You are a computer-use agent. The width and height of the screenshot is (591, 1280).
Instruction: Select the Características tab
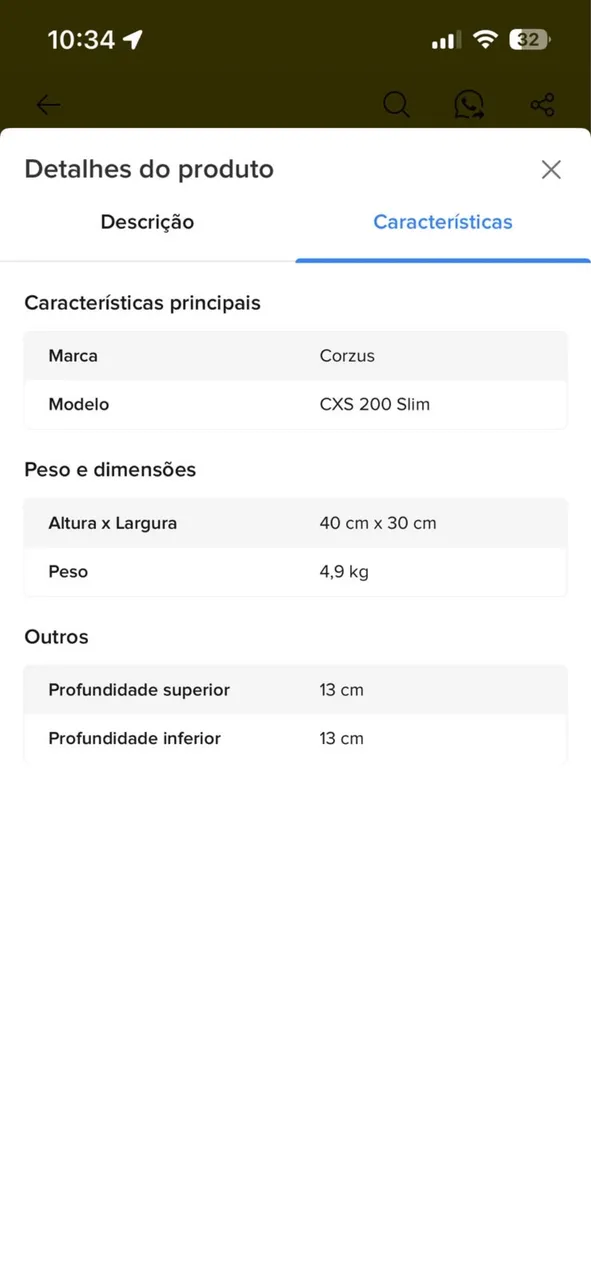[443, 222]
